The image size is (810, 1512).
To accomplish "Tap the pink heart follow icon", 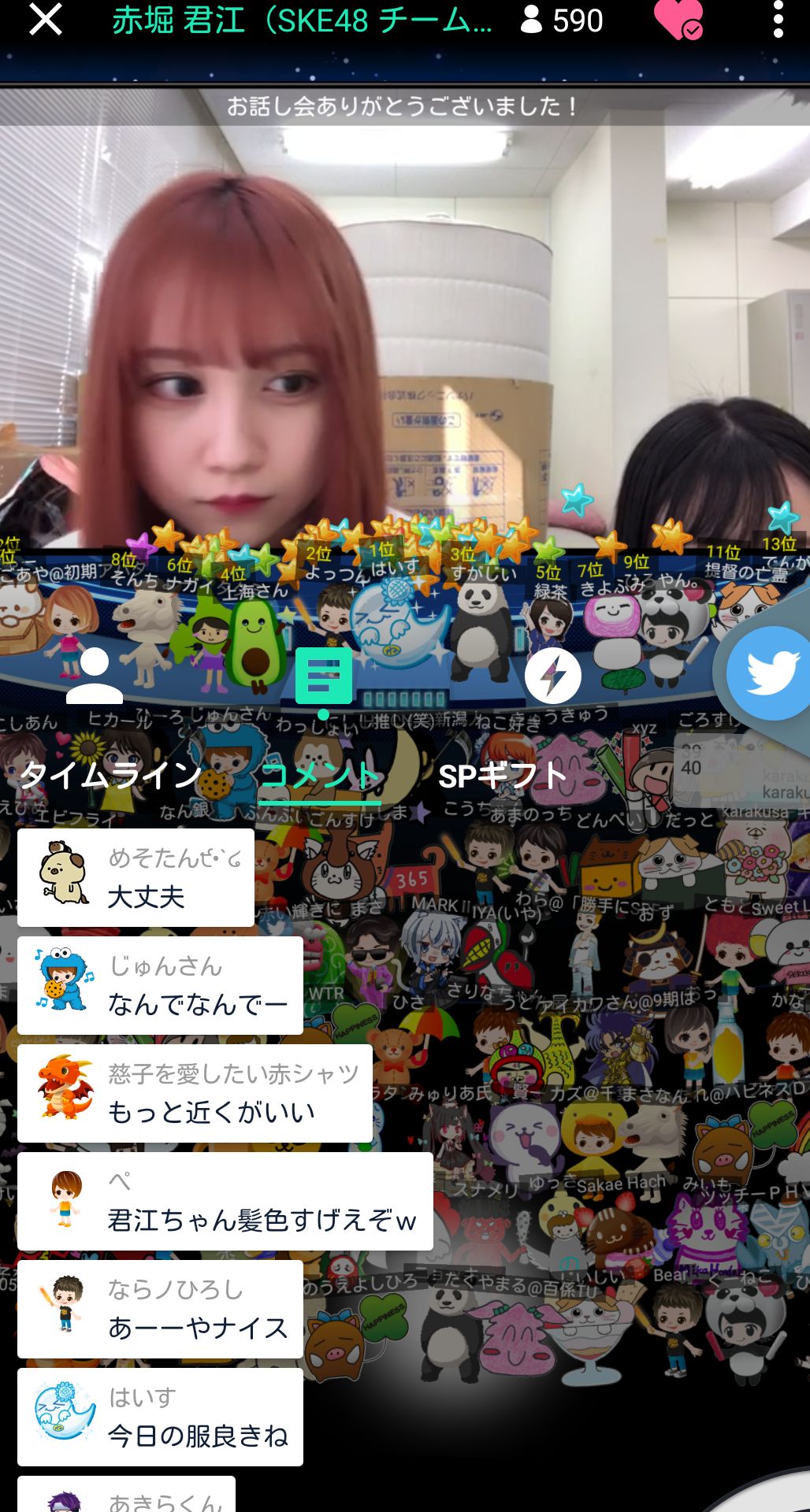I will point(678,20).
